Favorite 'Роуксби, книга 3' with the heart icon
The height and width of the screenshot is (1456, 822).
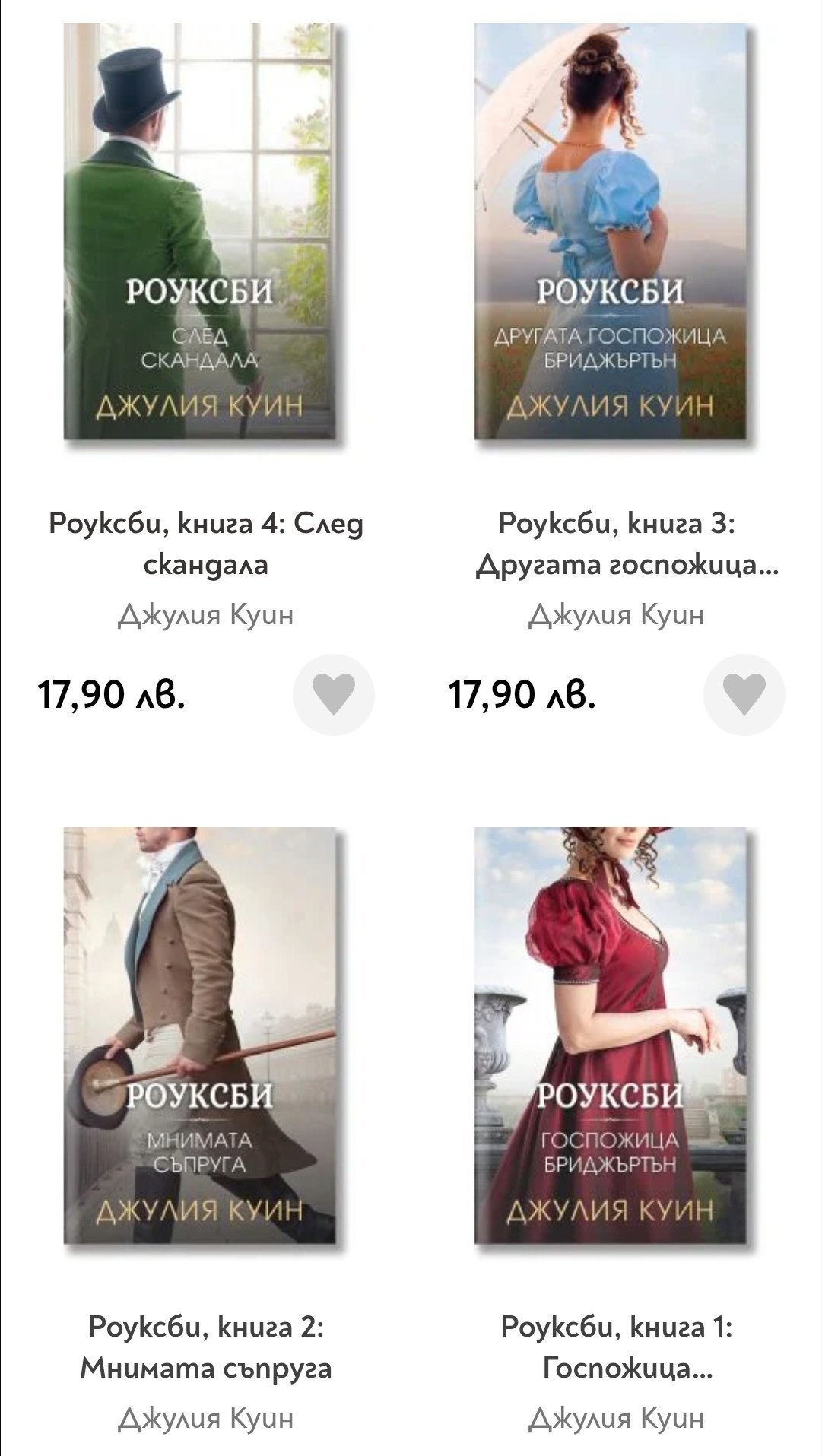[744, 695]
